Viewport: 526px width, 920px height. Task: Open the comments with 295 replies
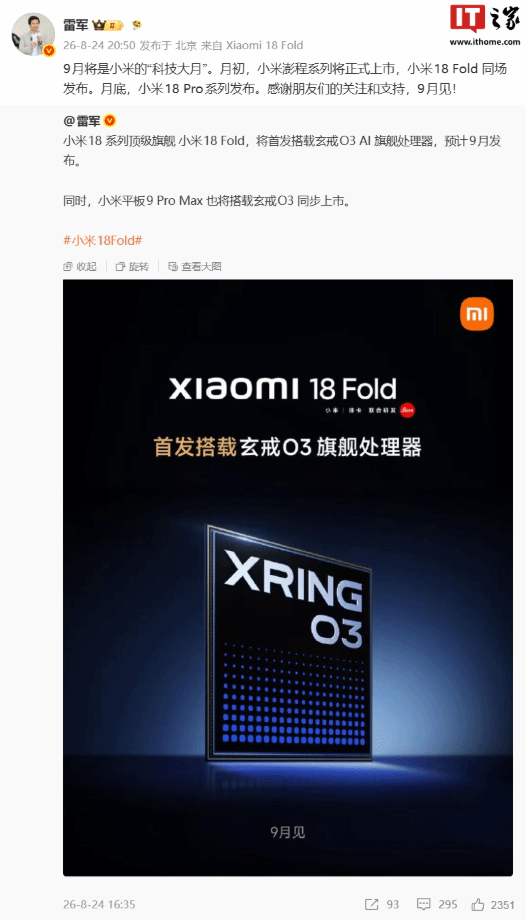click(x=437, y=904)
